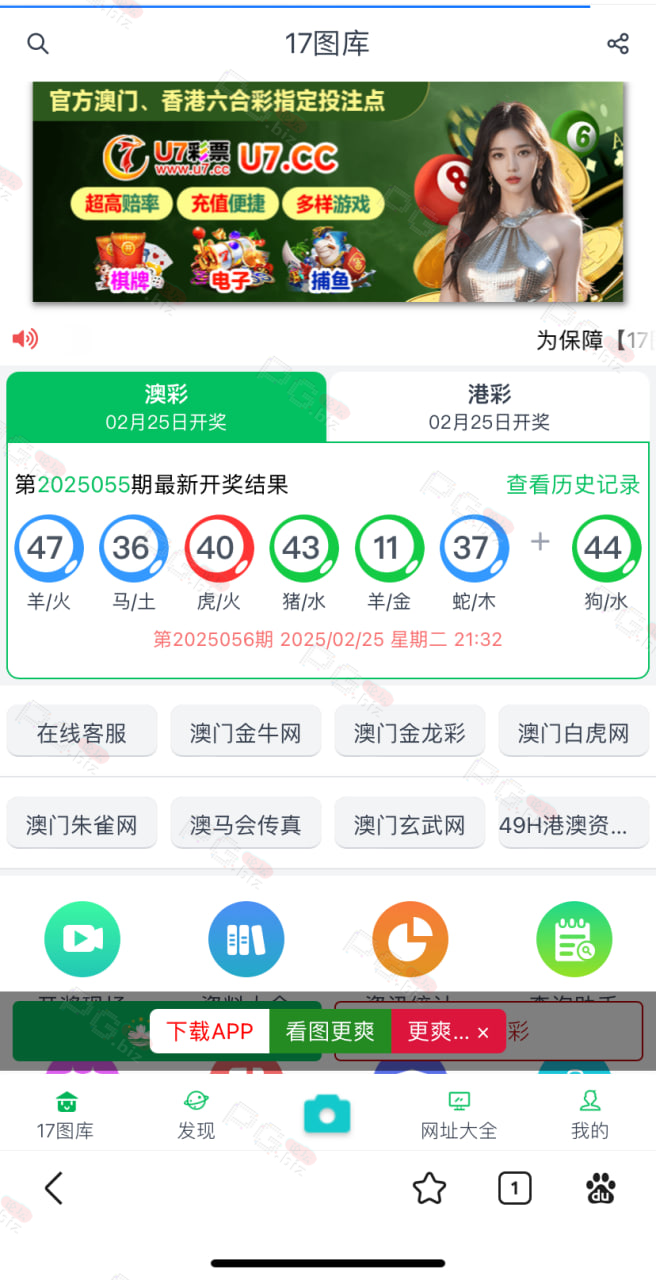Open 澳门金牛网 link button
This screenshot has height=1280, width=656.
(246, 733)
